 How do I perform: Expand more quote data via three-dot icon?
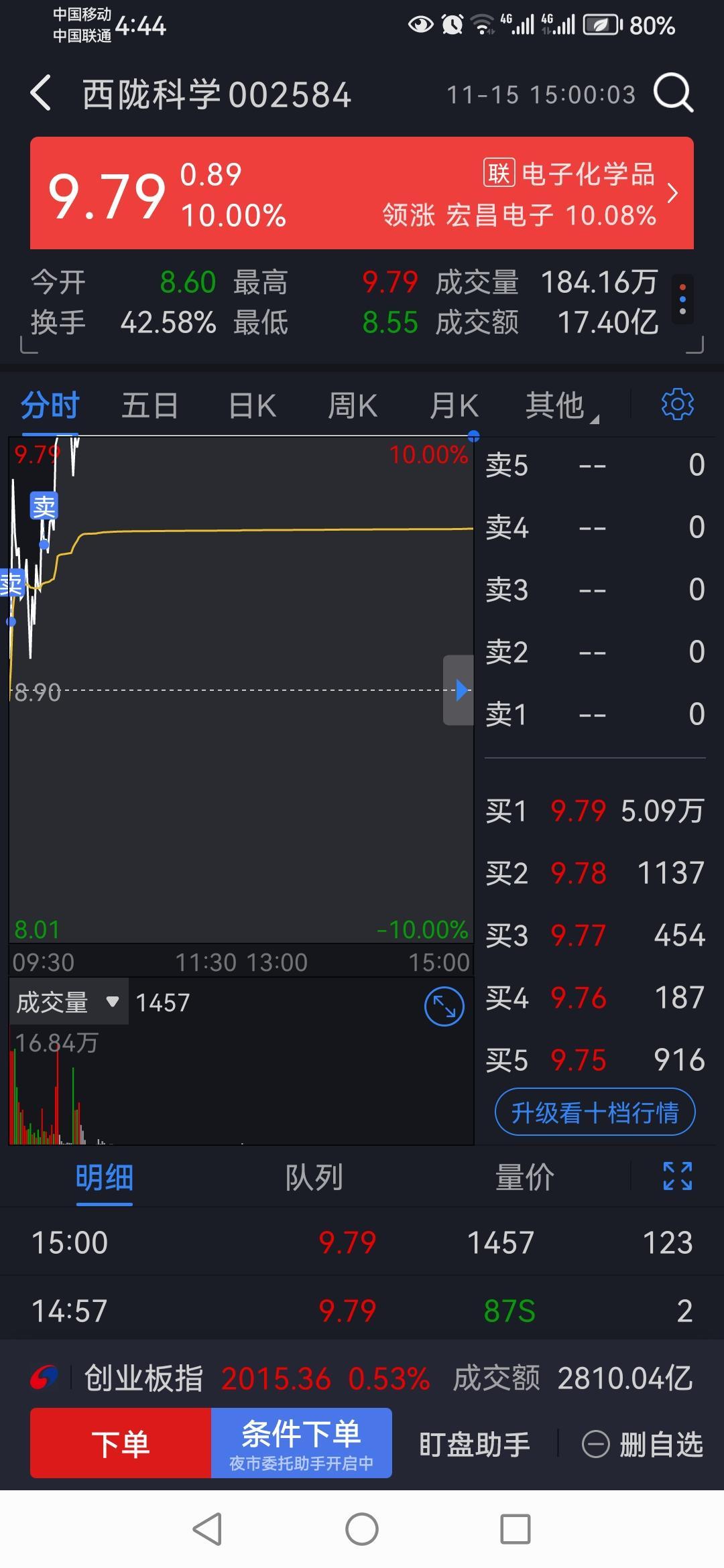[x=682, y=299]
